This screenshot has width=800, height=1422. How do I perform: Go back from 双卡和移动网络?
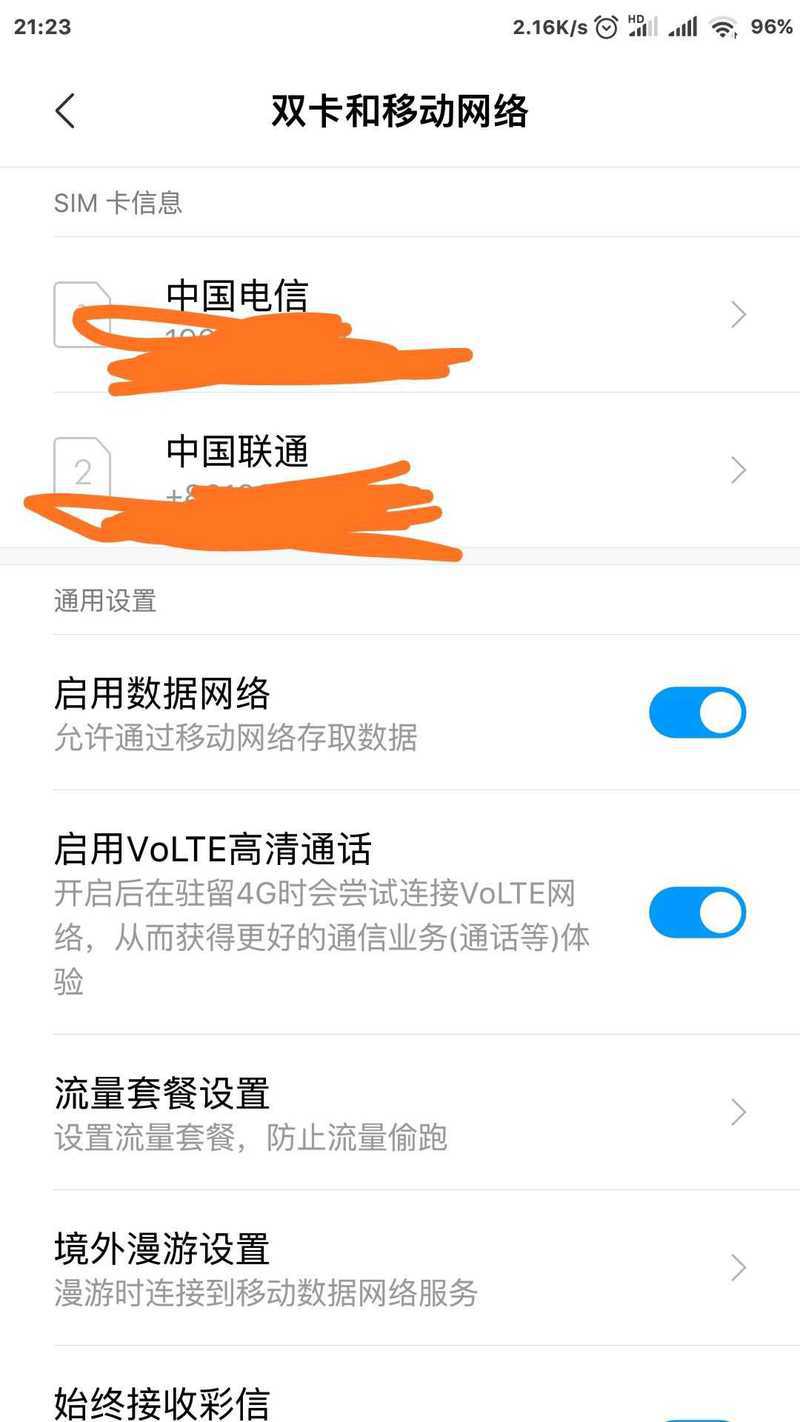pyautogui.click(x=66, y=111)
